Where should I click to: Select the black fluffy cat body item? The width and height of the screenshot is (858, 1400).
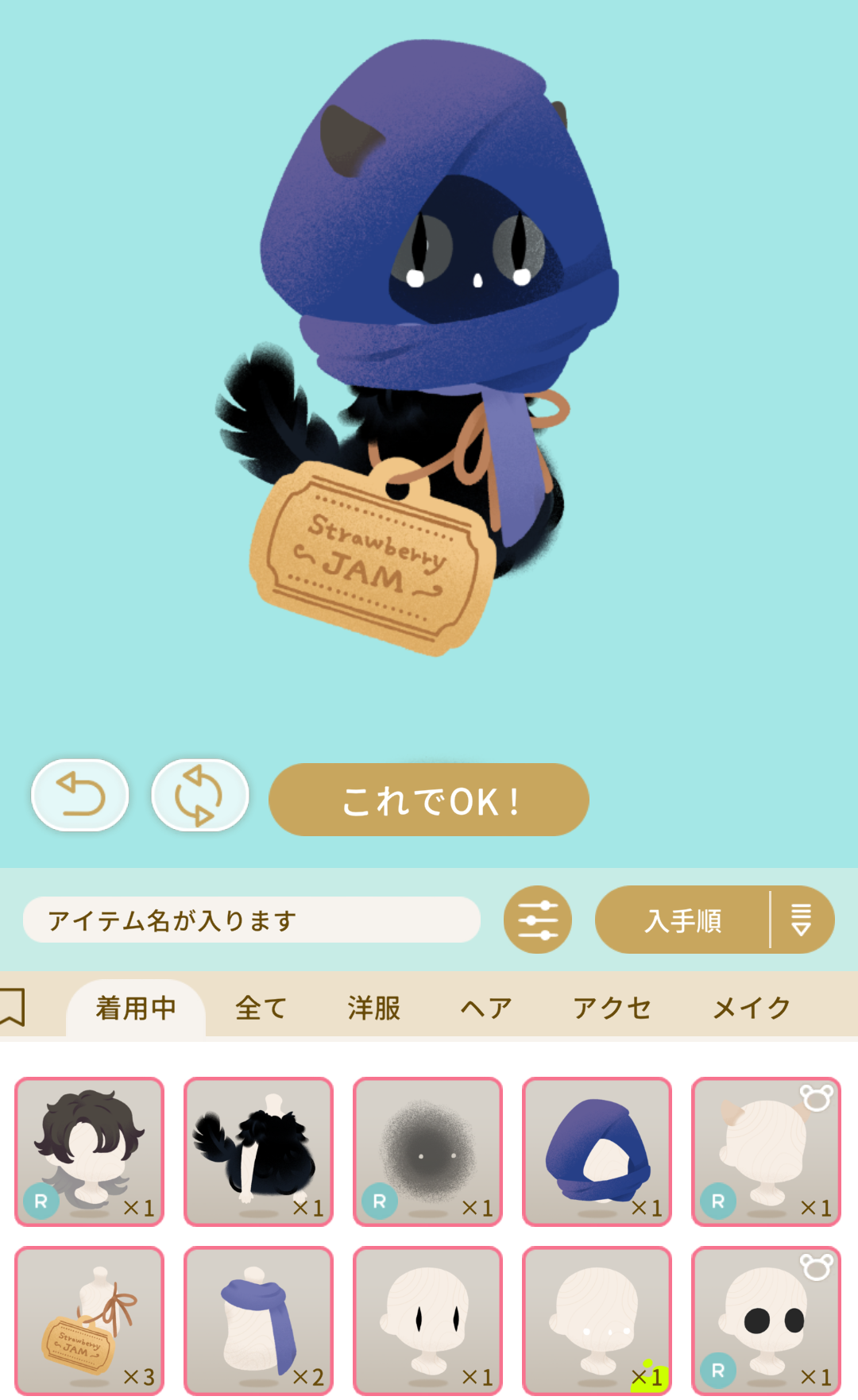pyautogui.click(x=259, y=1151)
